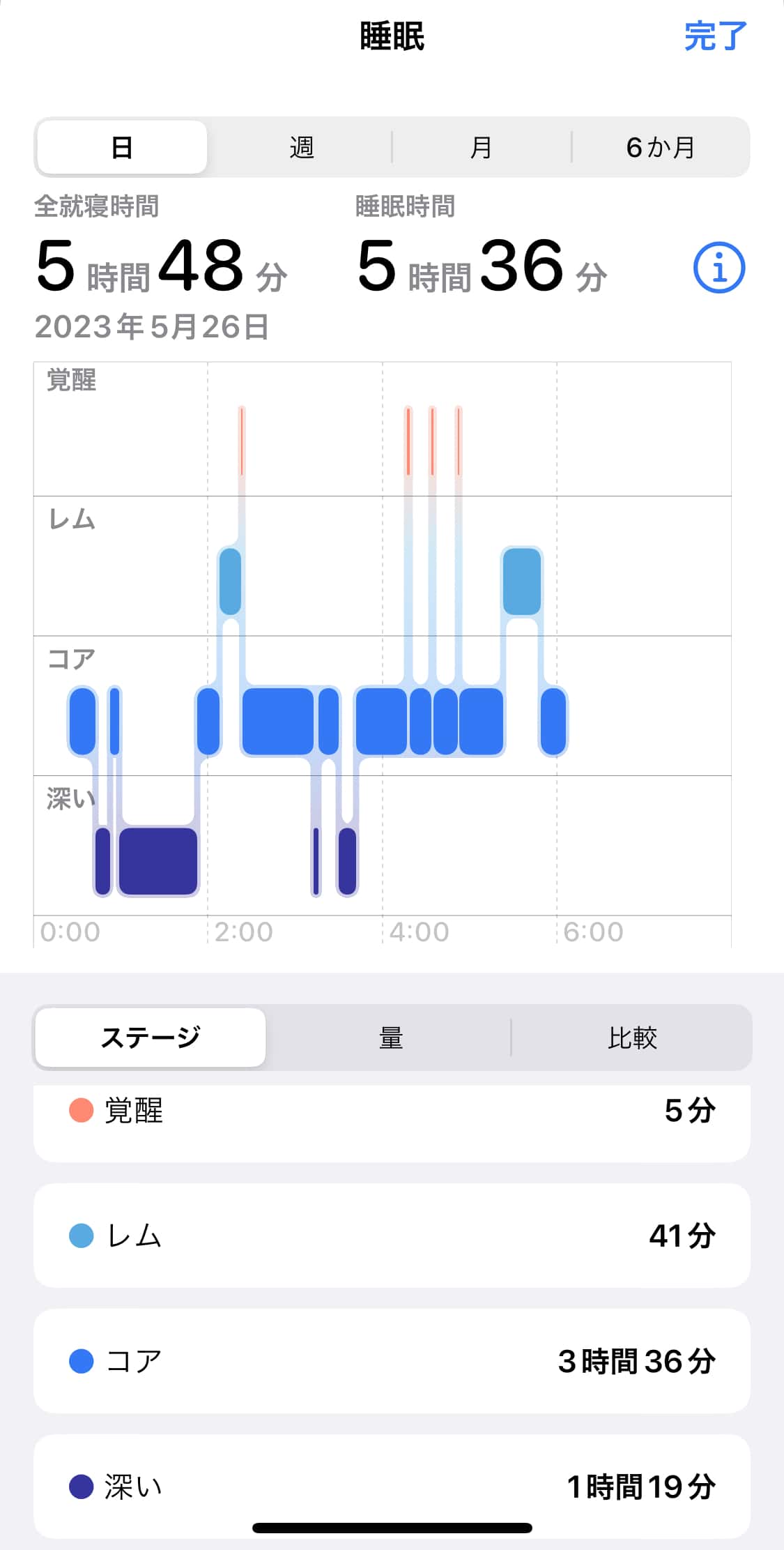Screen dimensions: 784x1550
Task: Highlight the 深い stage row
Action: pos(392,1486)
